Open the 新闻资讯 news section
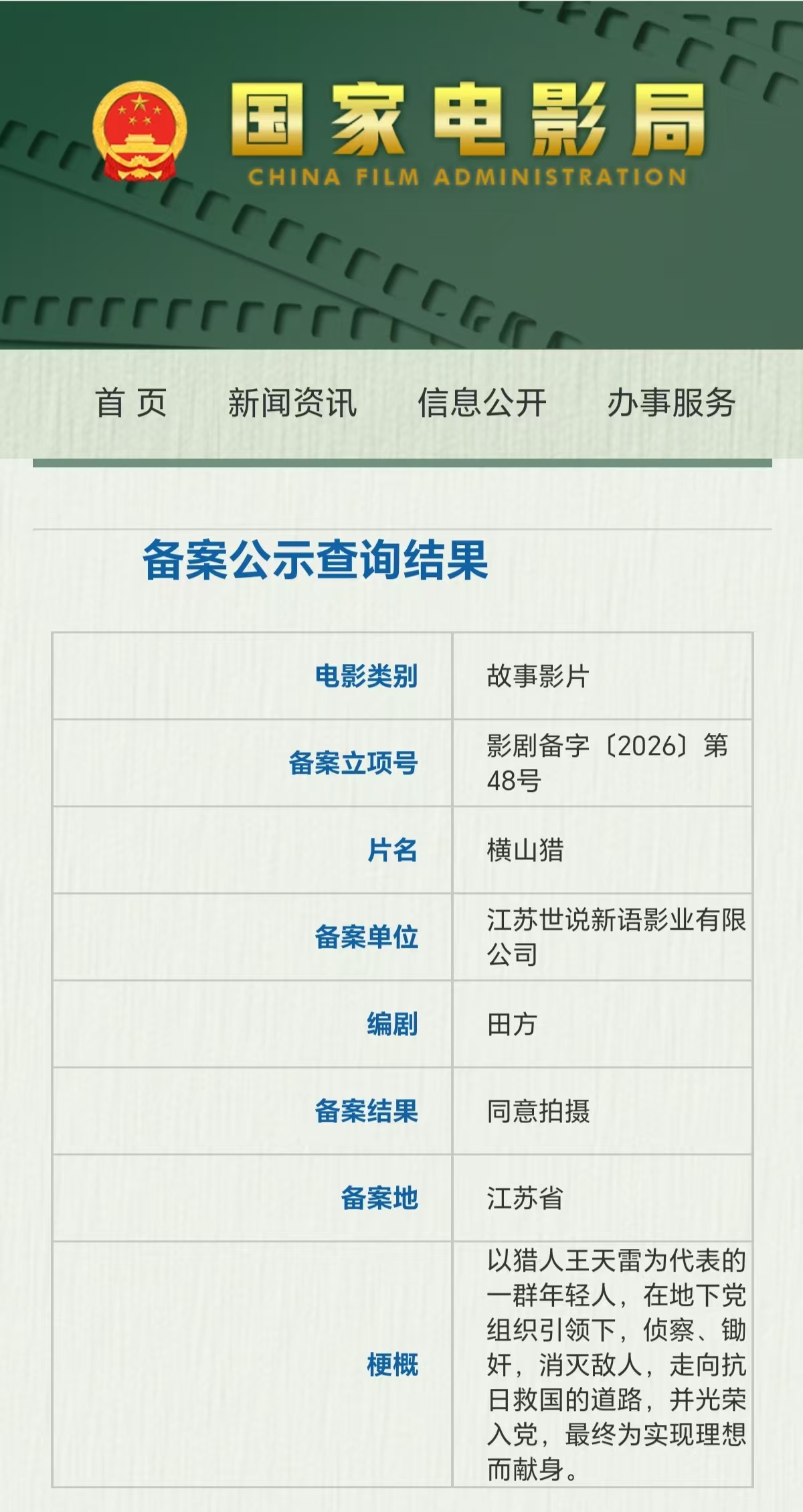This screenshot has width=803, height=1512. [292, 403]
